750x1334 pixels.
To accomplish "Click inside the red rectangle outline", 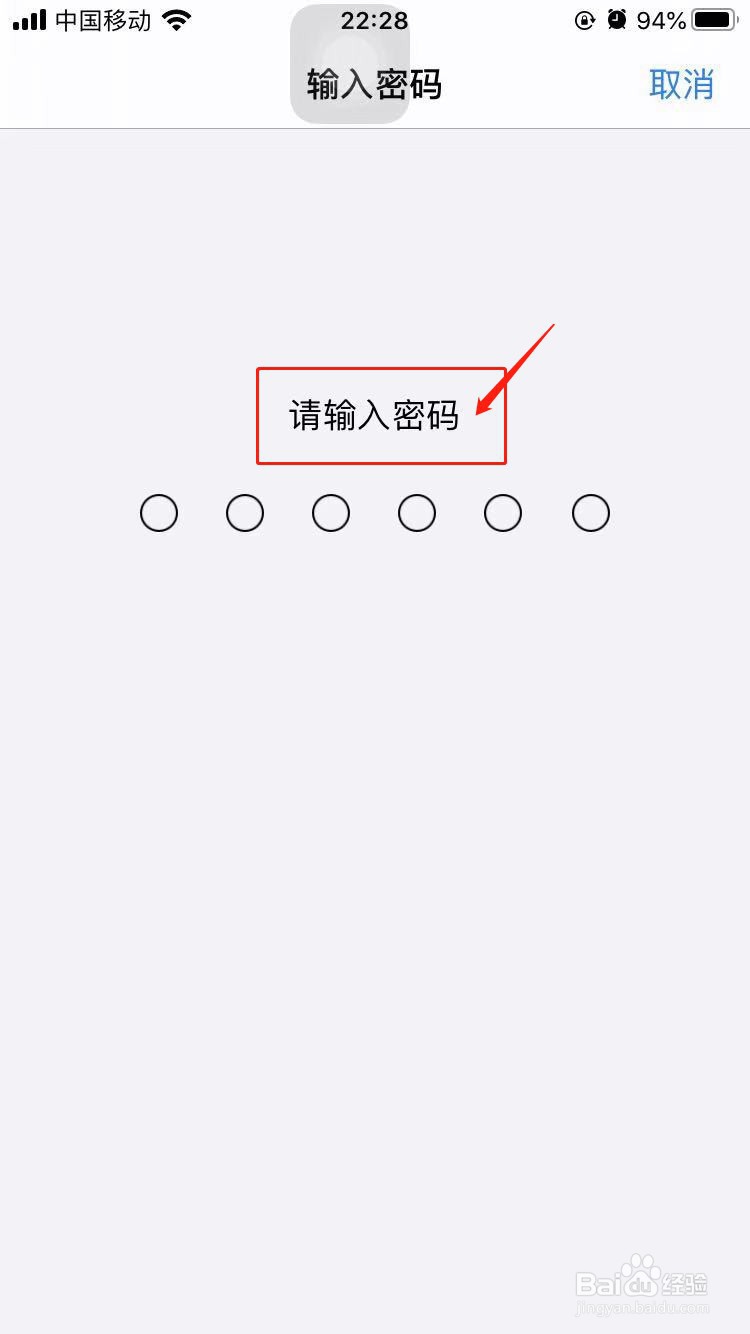I will (x=381, y=414).
